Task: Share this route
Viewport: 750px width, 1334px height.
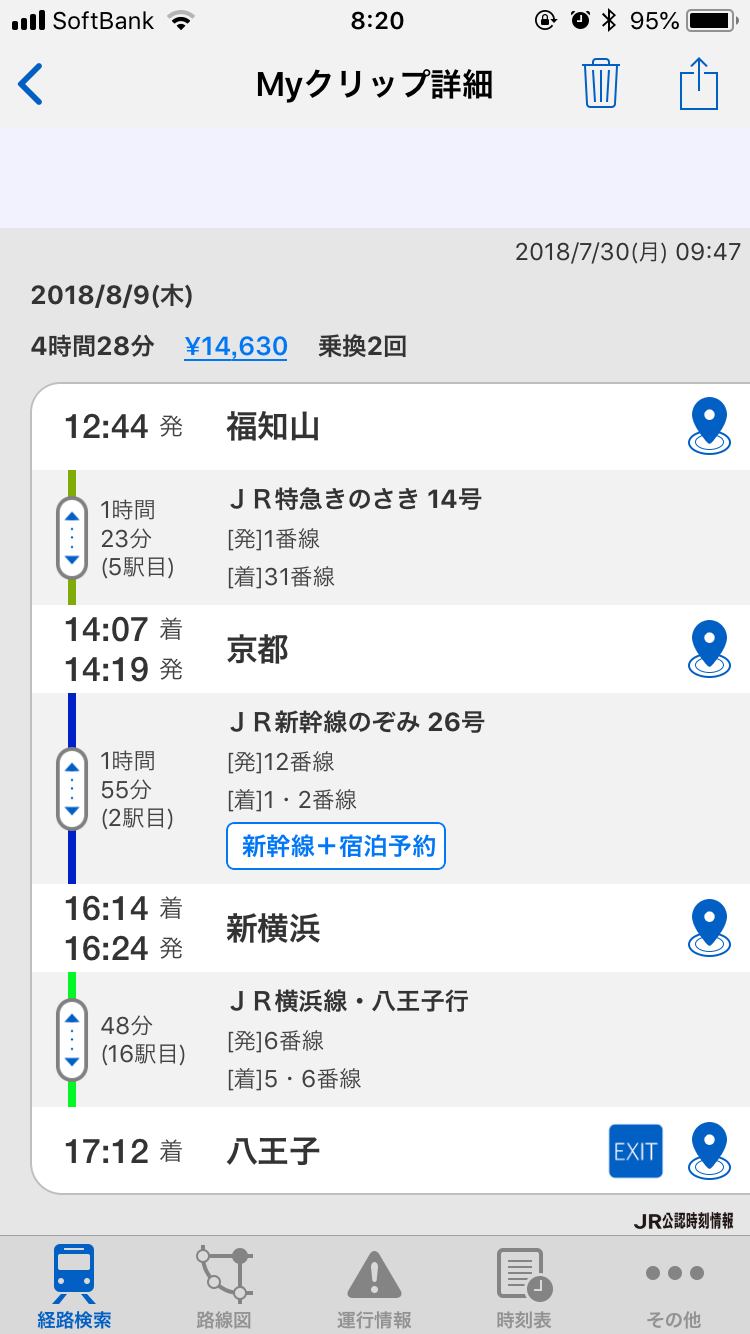Action: tap(699, 83)
